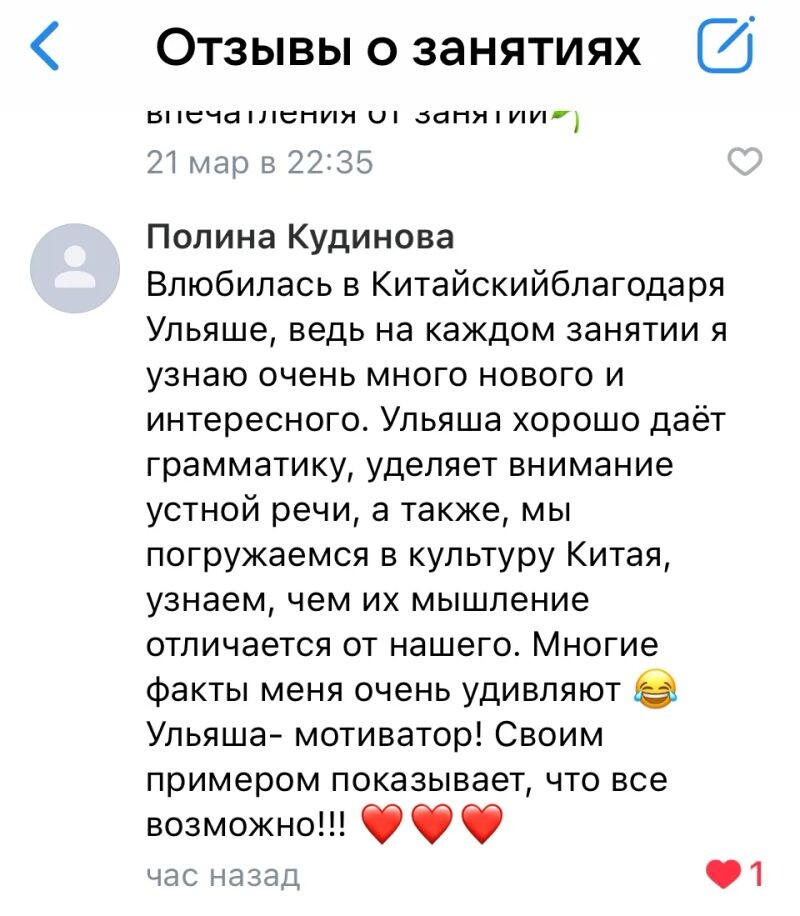800x916 pixels.
Task: Compose a new review post
Action: [x=726, y=47]
